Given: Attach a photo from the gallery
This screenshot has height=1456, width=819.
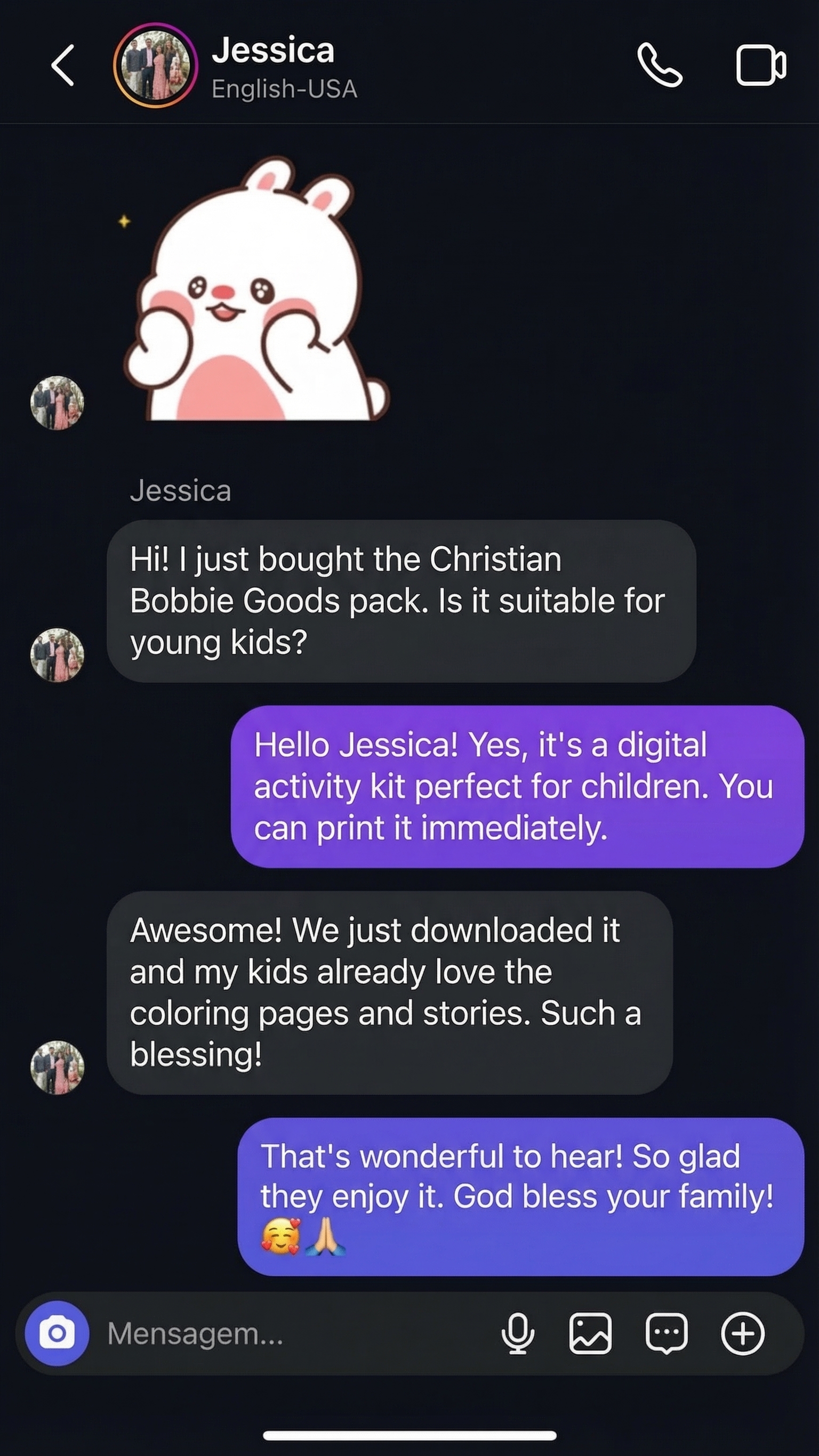Looking at the screenshot, I should point(590,1333).
